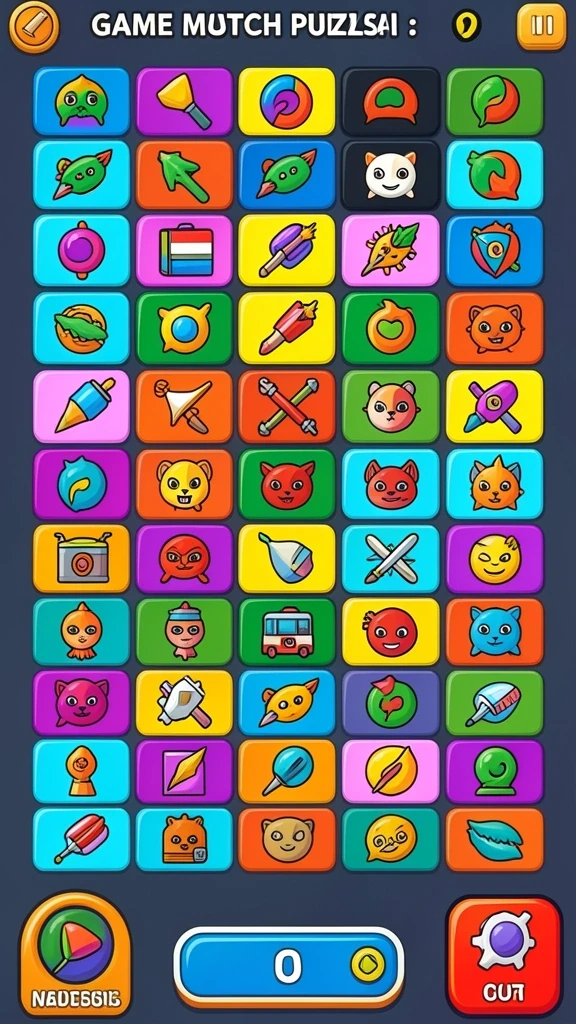Image resolution: width=576 pixels, height=1024 pixels.
Task: Tap the yellow bear face tile
Action: click(x=185, y=484)
